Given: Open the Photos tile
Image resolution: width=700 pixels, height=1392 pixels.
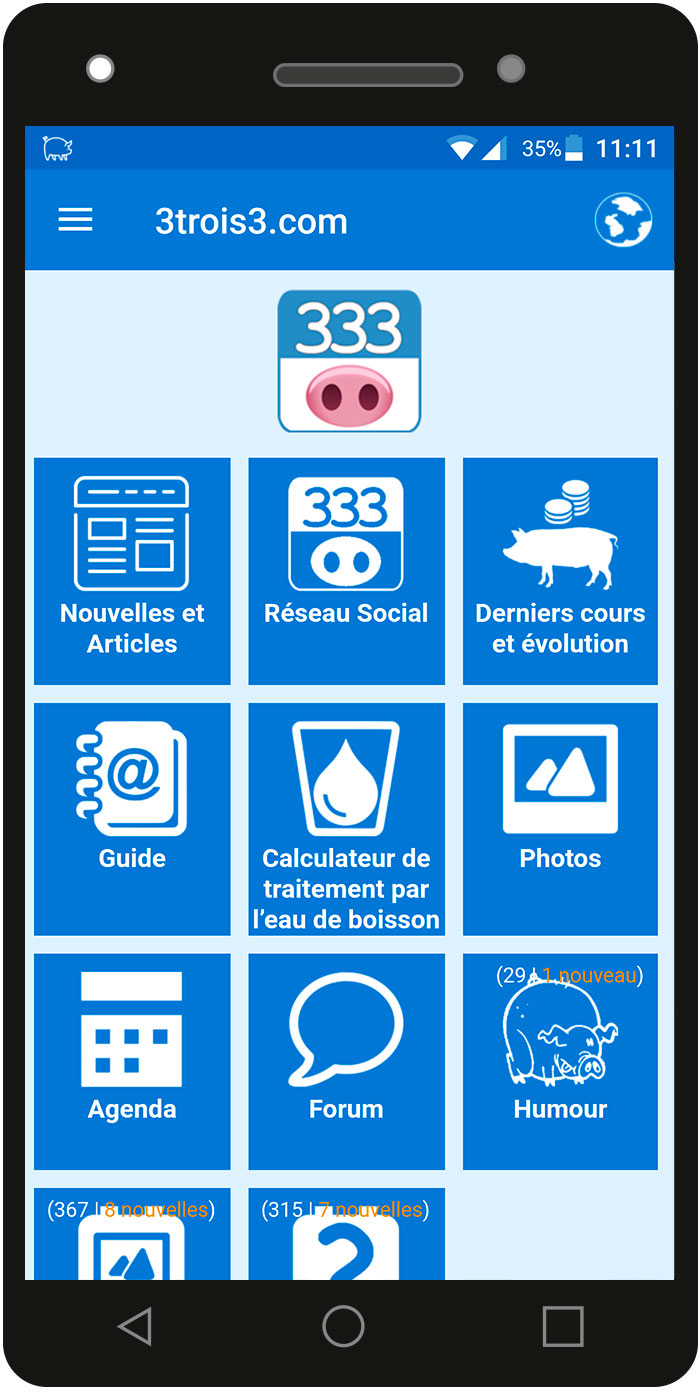Looking at the screenshot, I should click(x=560, y=818).
